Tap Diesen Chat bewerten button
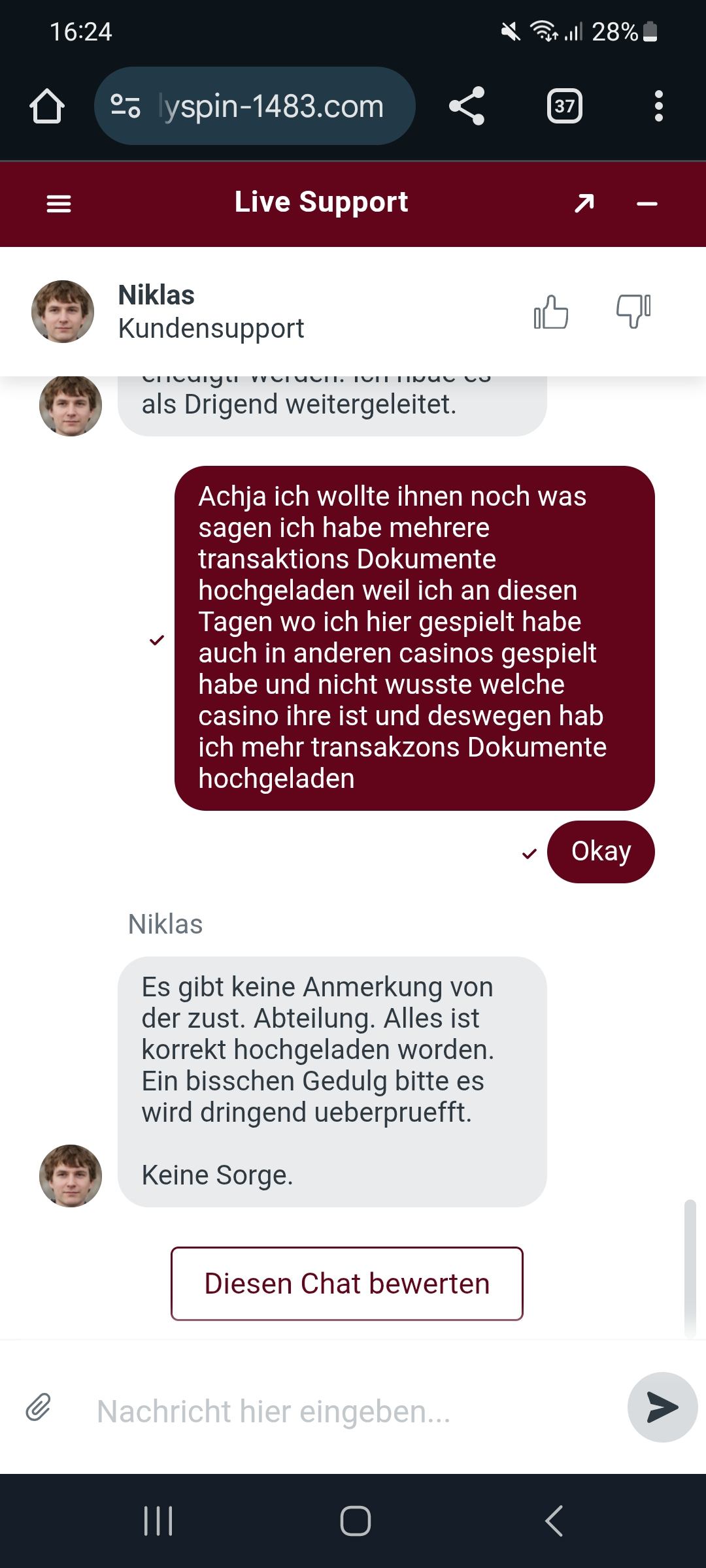The width and height of the screenshot is (706, 1568). [346, 1284]
